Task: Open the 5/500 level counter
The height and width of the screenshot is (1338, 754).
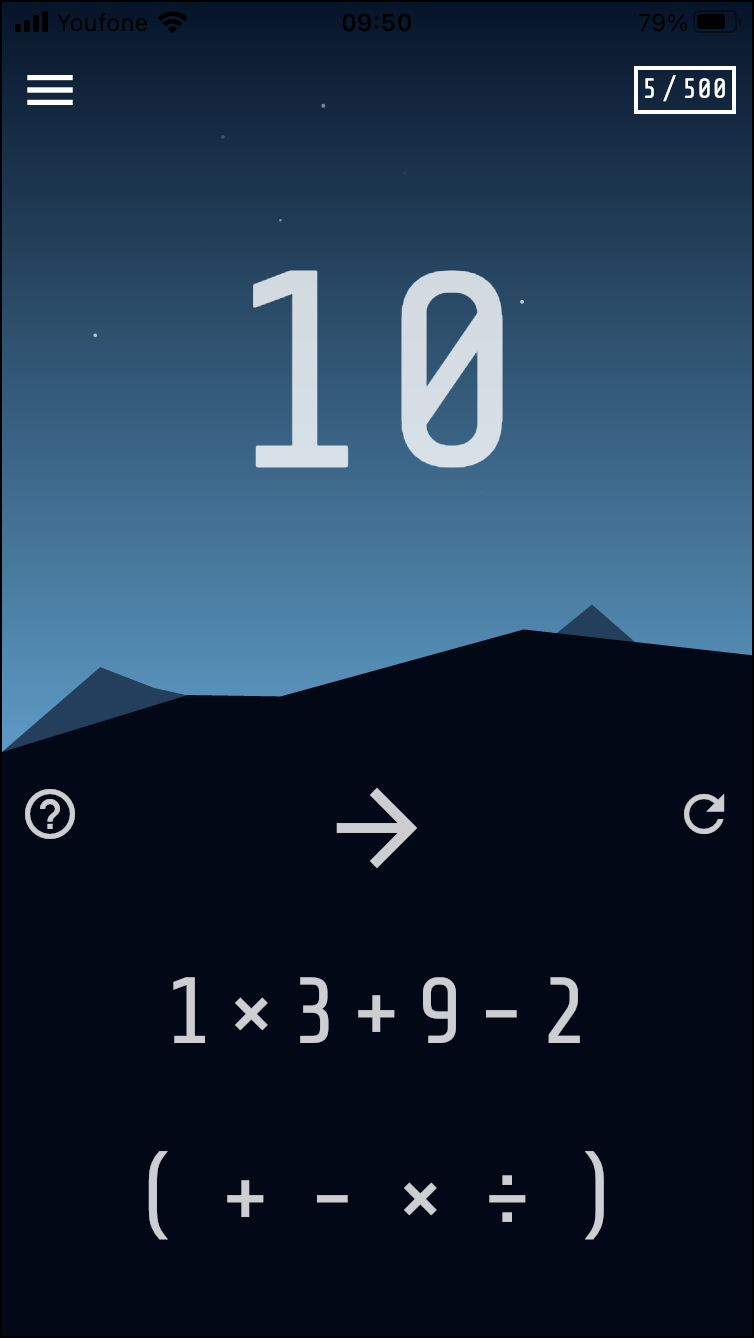Action: tap(685, 90)
